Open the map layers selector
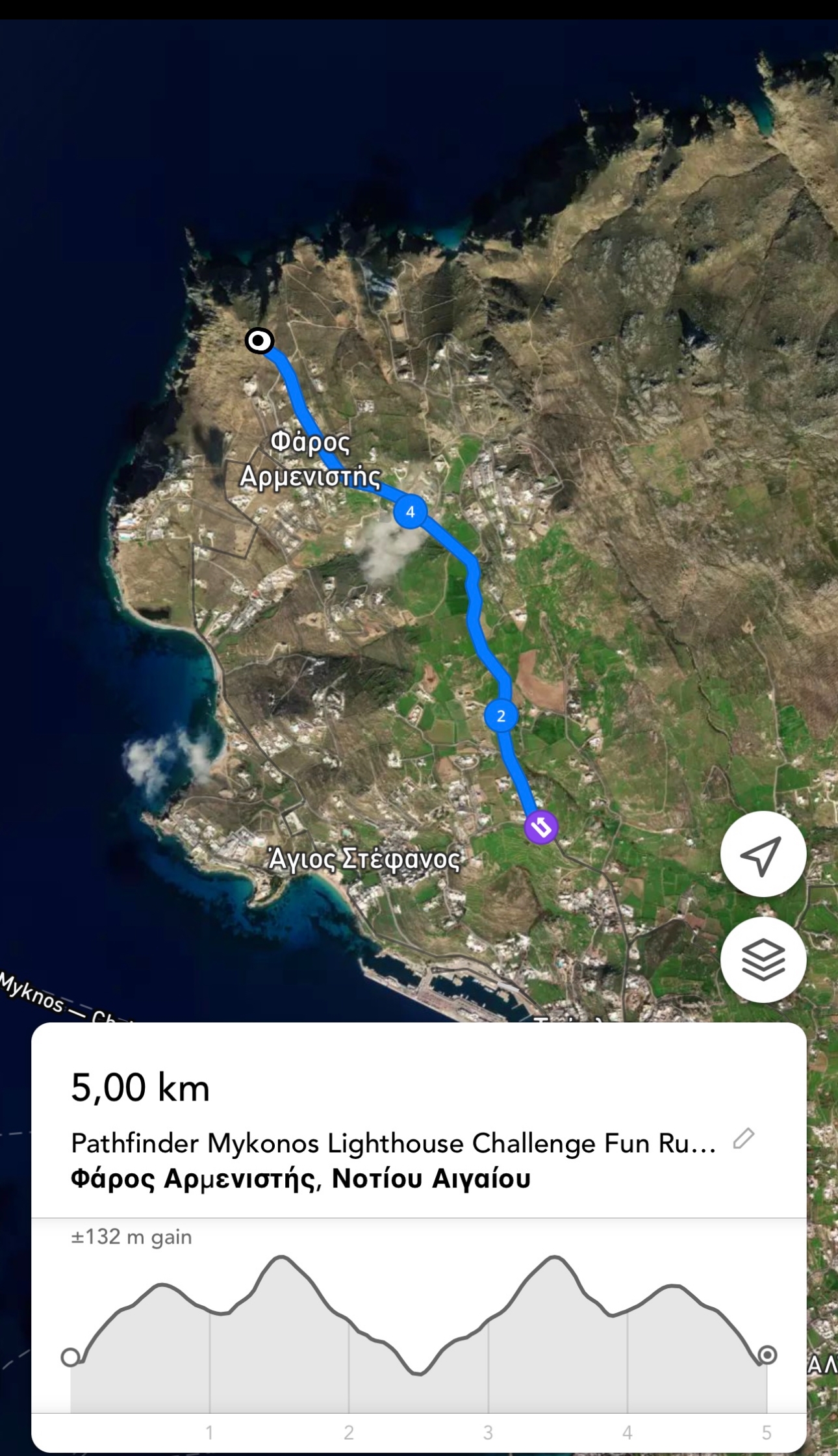 [763, 959]
